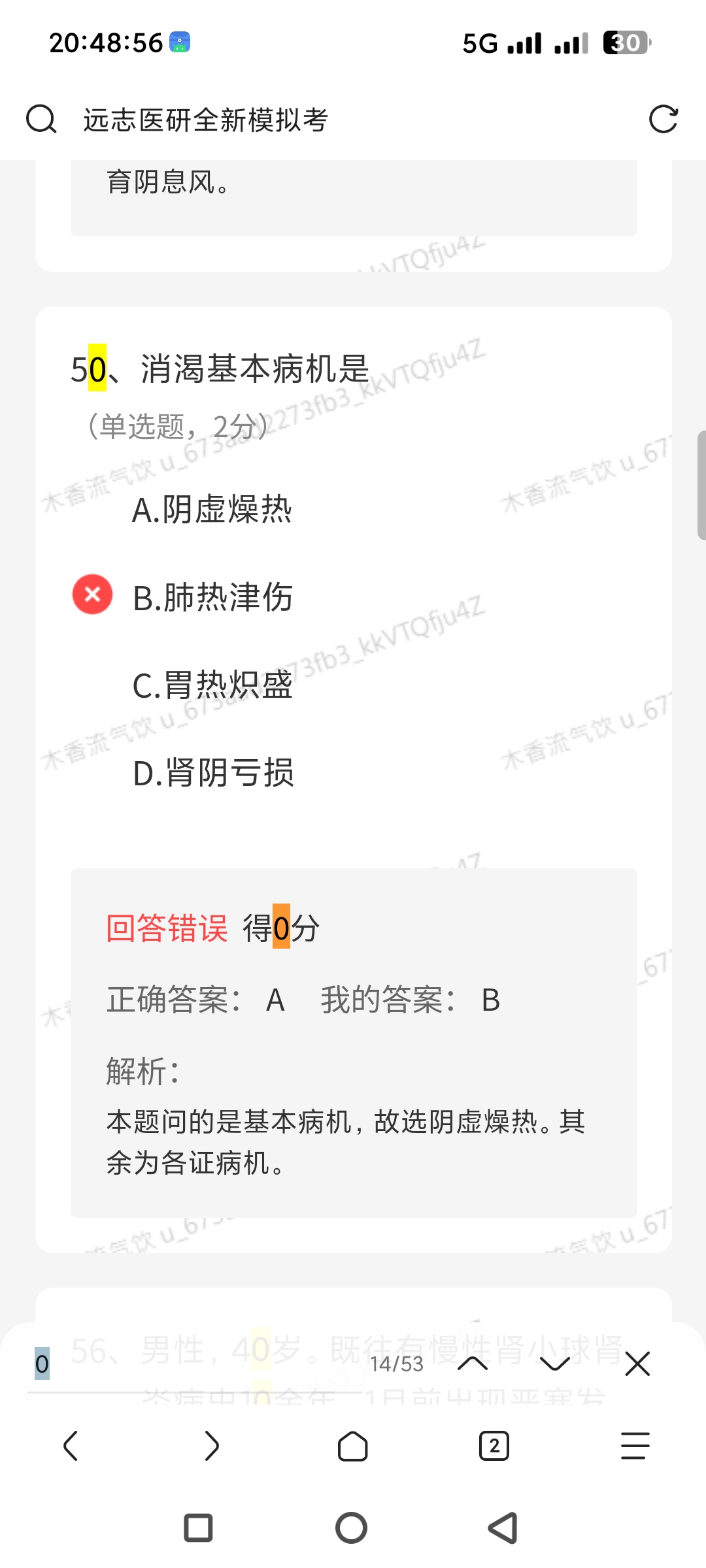This screenshot has width=706, height=1568.
Task: Open the browser menu
Action: tap(635, 1446)
